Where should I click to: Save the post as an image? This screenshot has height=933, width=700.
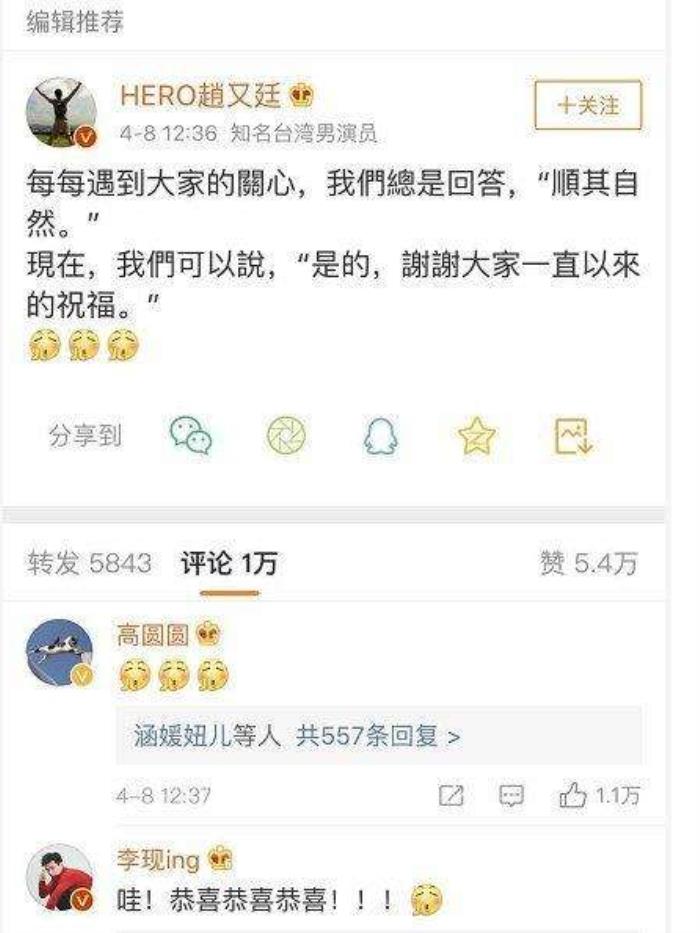point(574,435)
